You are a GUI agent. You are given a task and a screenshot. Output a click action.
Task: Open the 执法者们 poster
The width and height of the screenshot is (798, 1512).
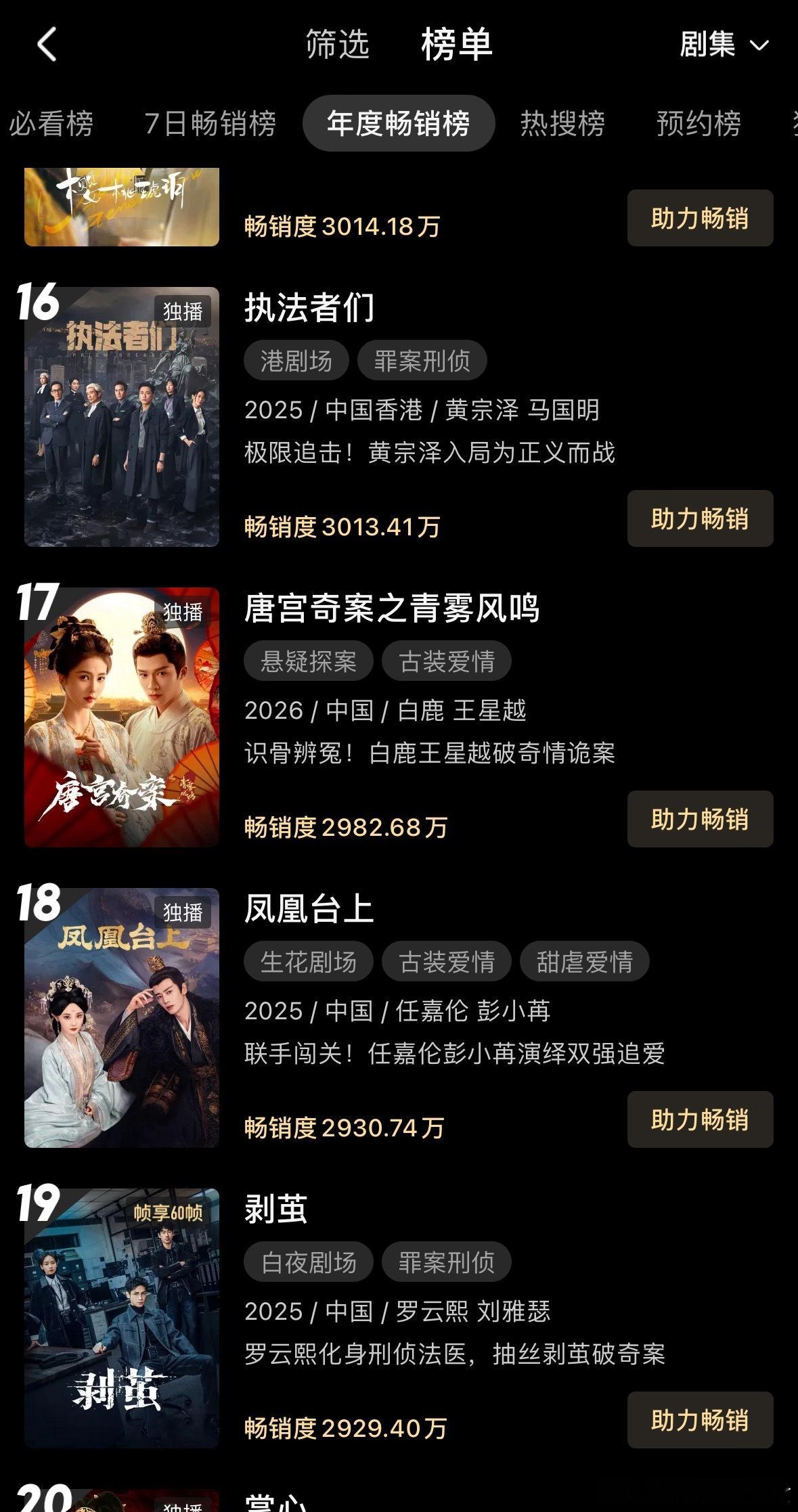coord(122,417)
